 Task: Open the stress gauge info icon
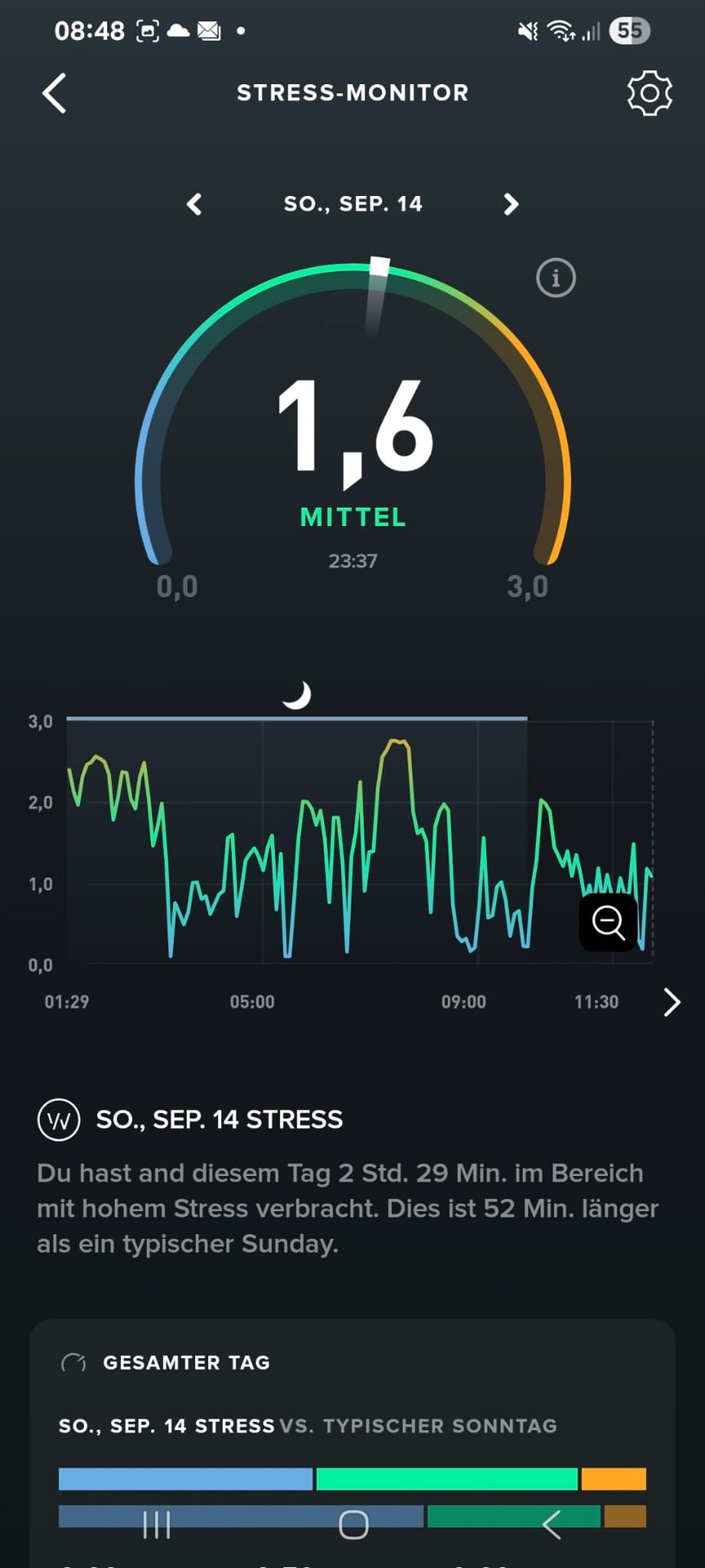[556, 278]
